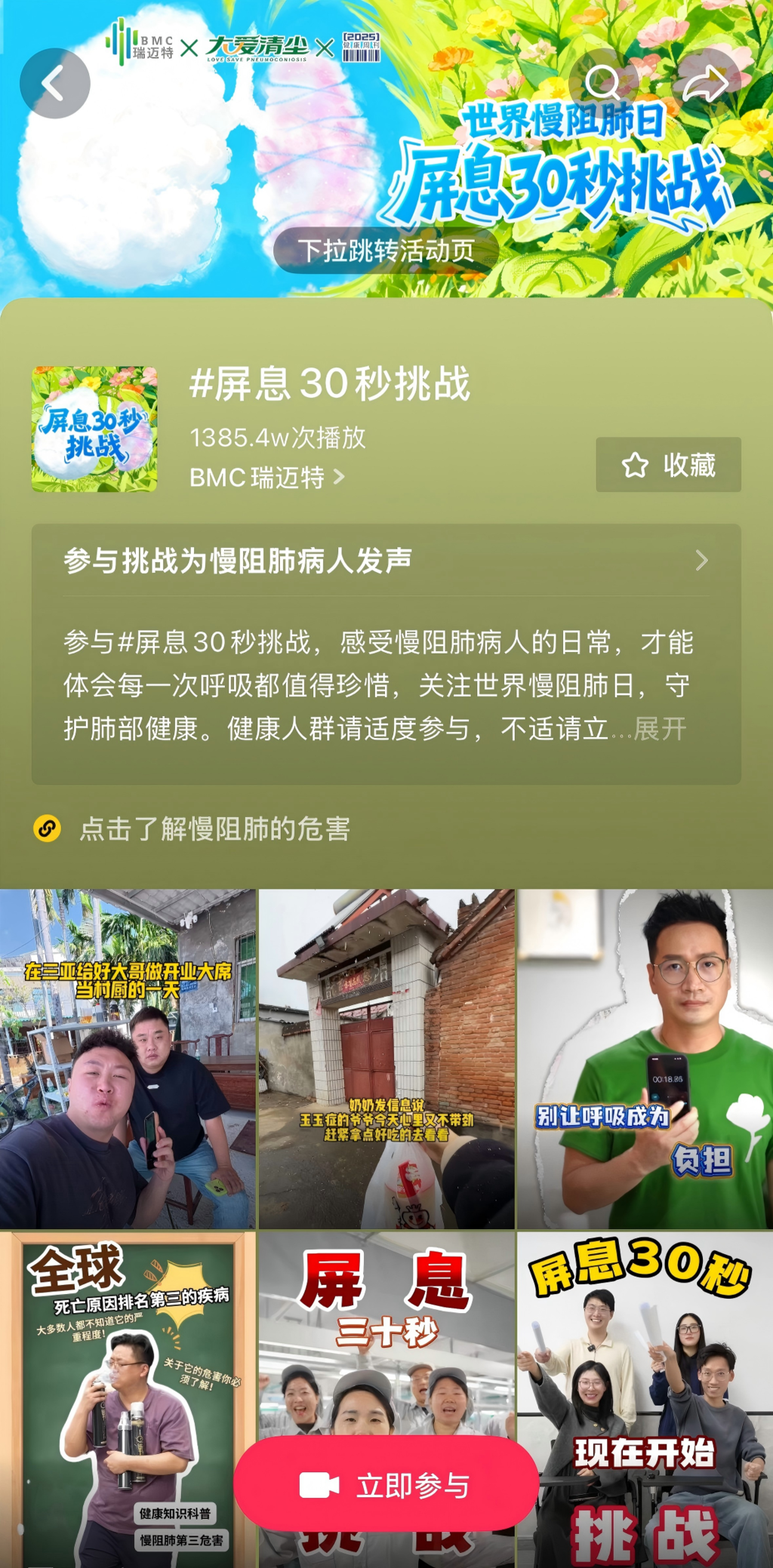Screen dimensions: 773x1568
Task: Play the 屏息三十秒 factory workers video
Action: 386,1328
